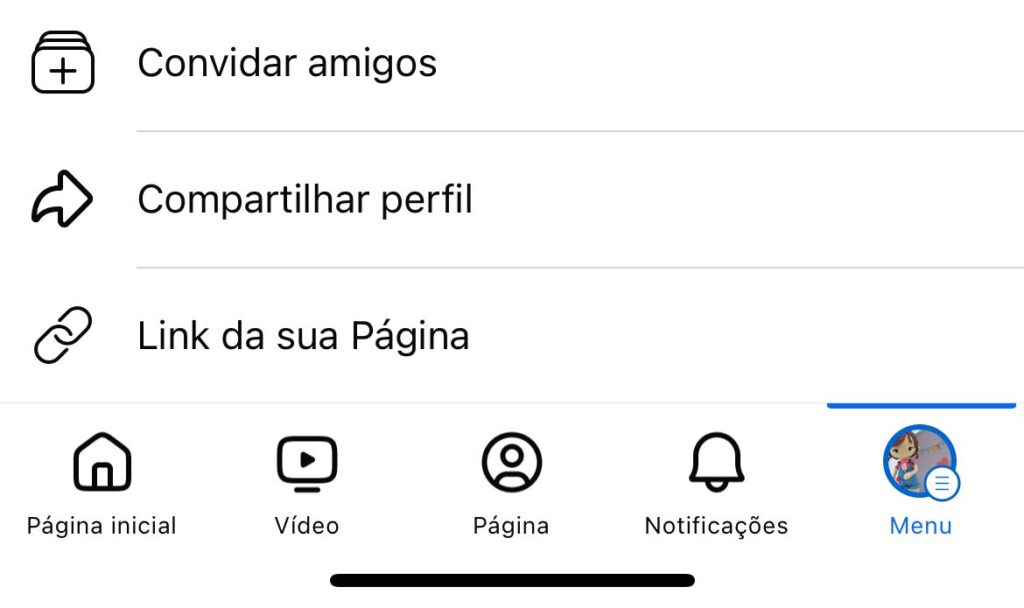Go to Página inicial tab
The width and height of the screenshot is (1024, 608).
point(102,484)
